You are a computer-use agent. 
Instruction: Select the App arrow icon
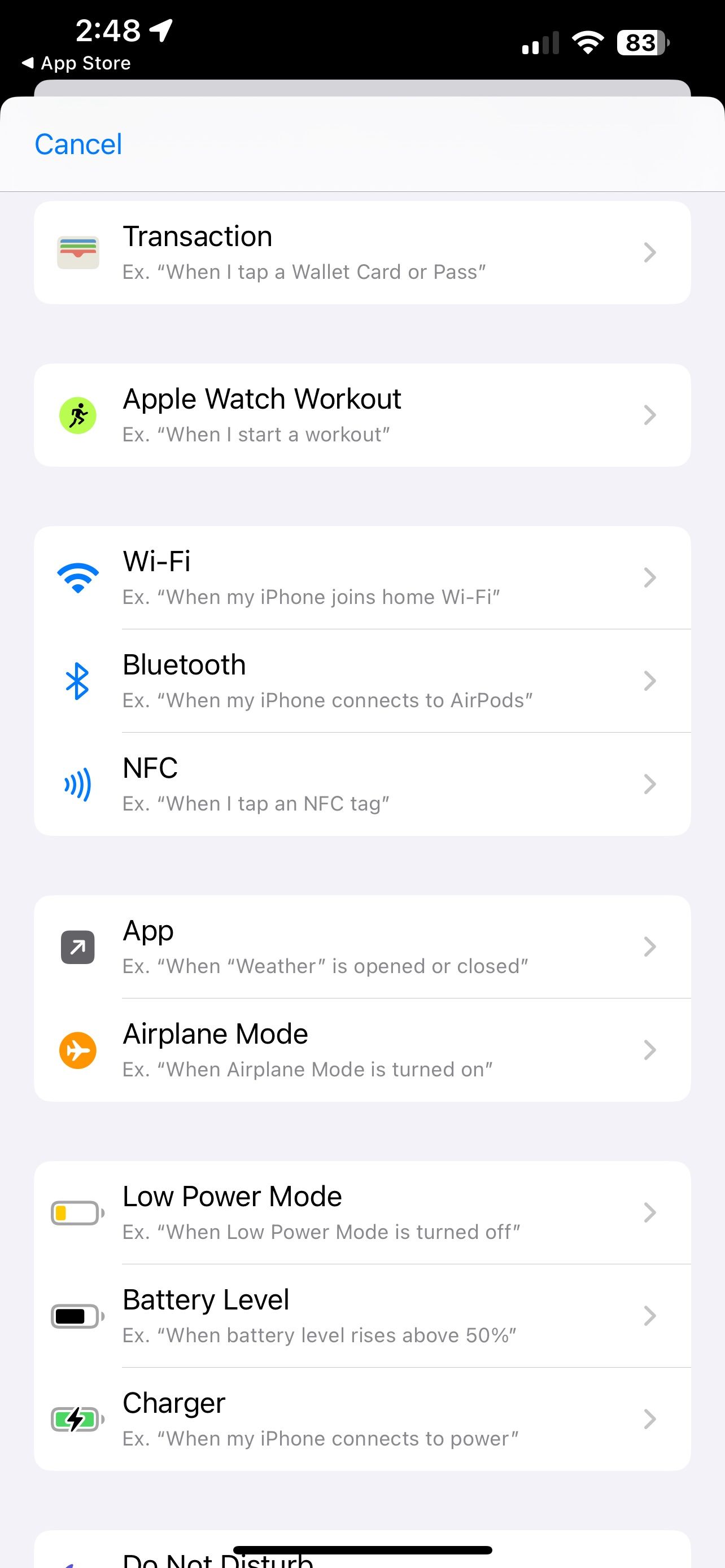78,947
